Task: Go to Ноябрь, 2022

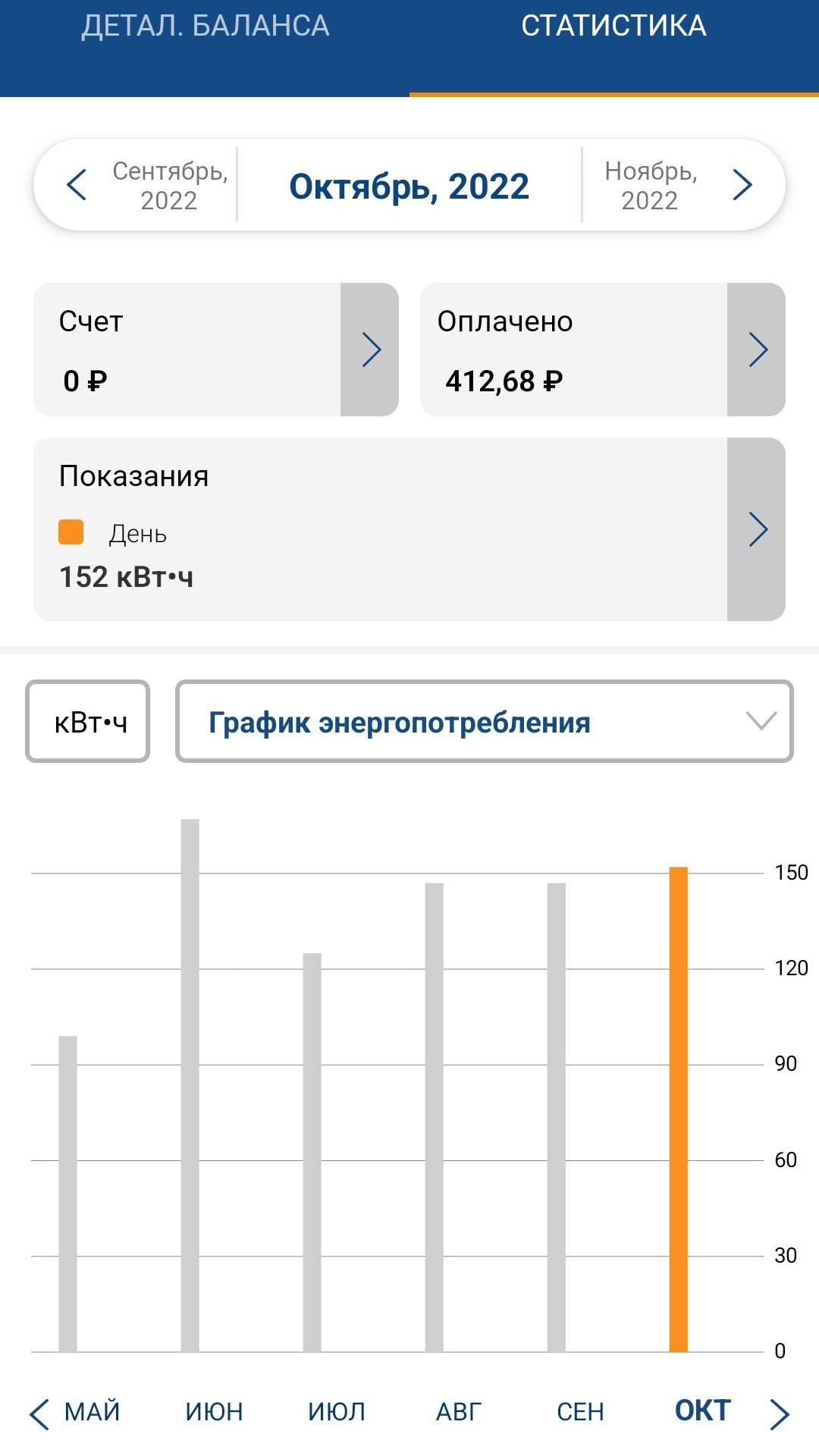Action: [x=650, y=185]
